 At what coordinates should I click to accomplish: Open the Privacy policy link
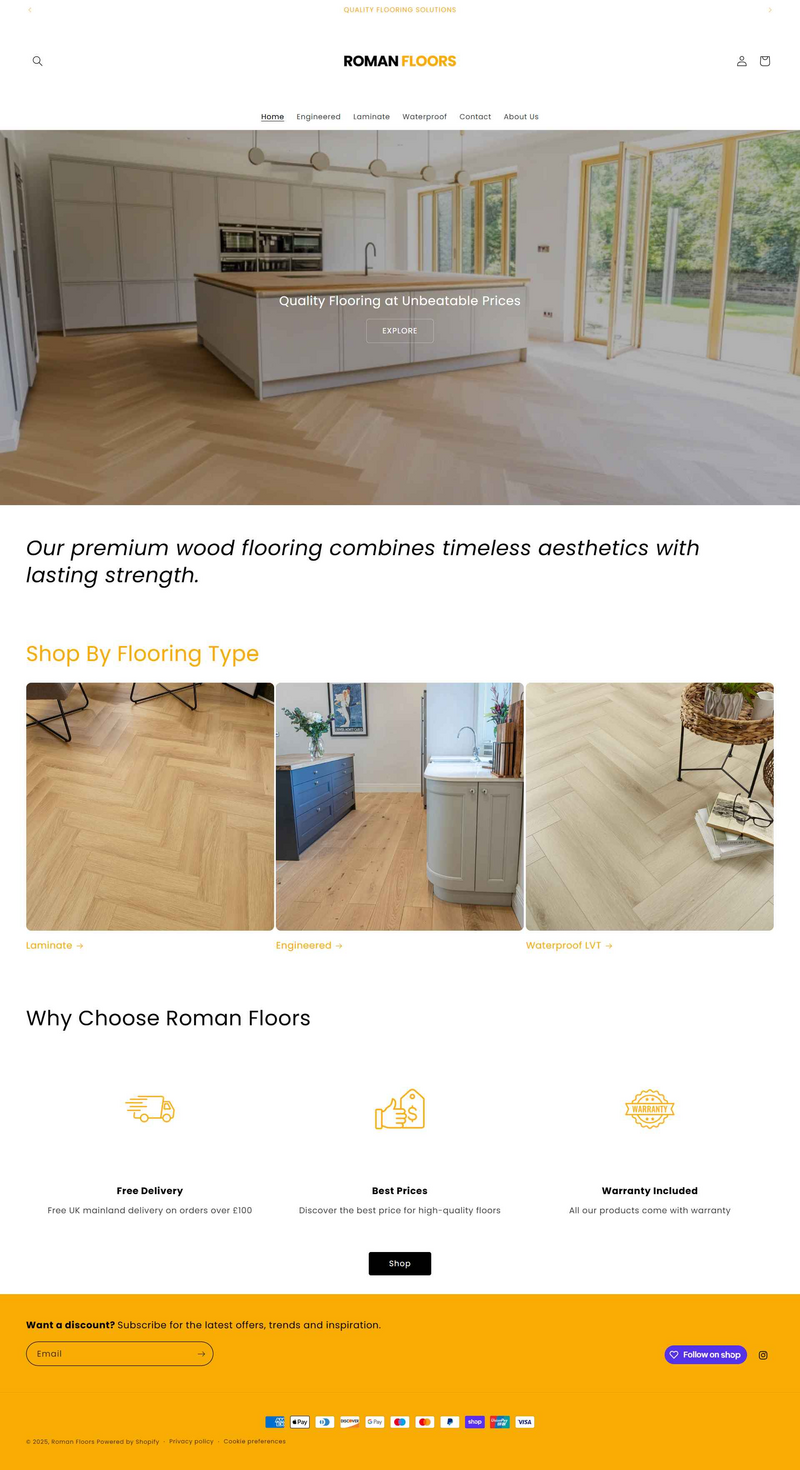[x=191, y=1441]
